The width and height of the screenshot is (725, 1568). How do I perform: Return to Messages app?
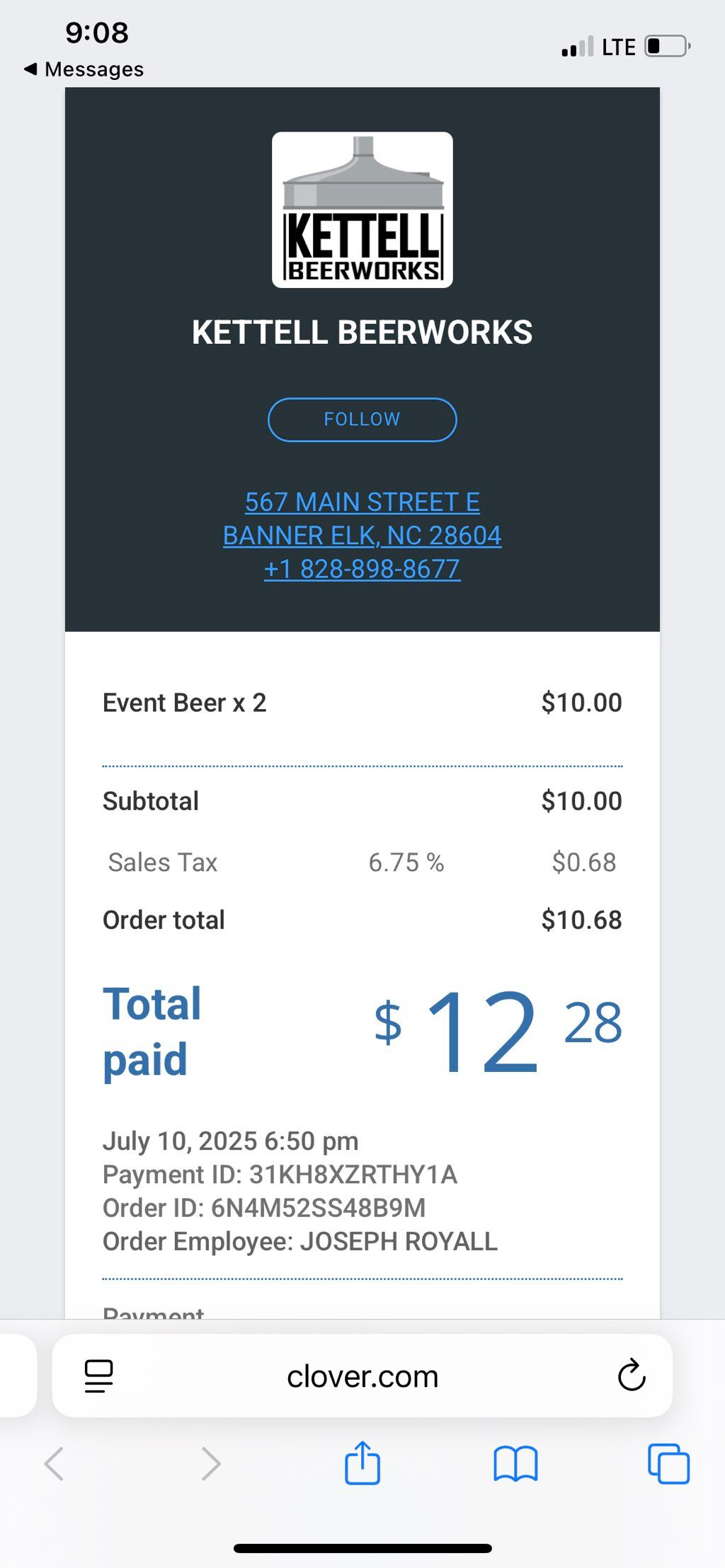(84, 69)
